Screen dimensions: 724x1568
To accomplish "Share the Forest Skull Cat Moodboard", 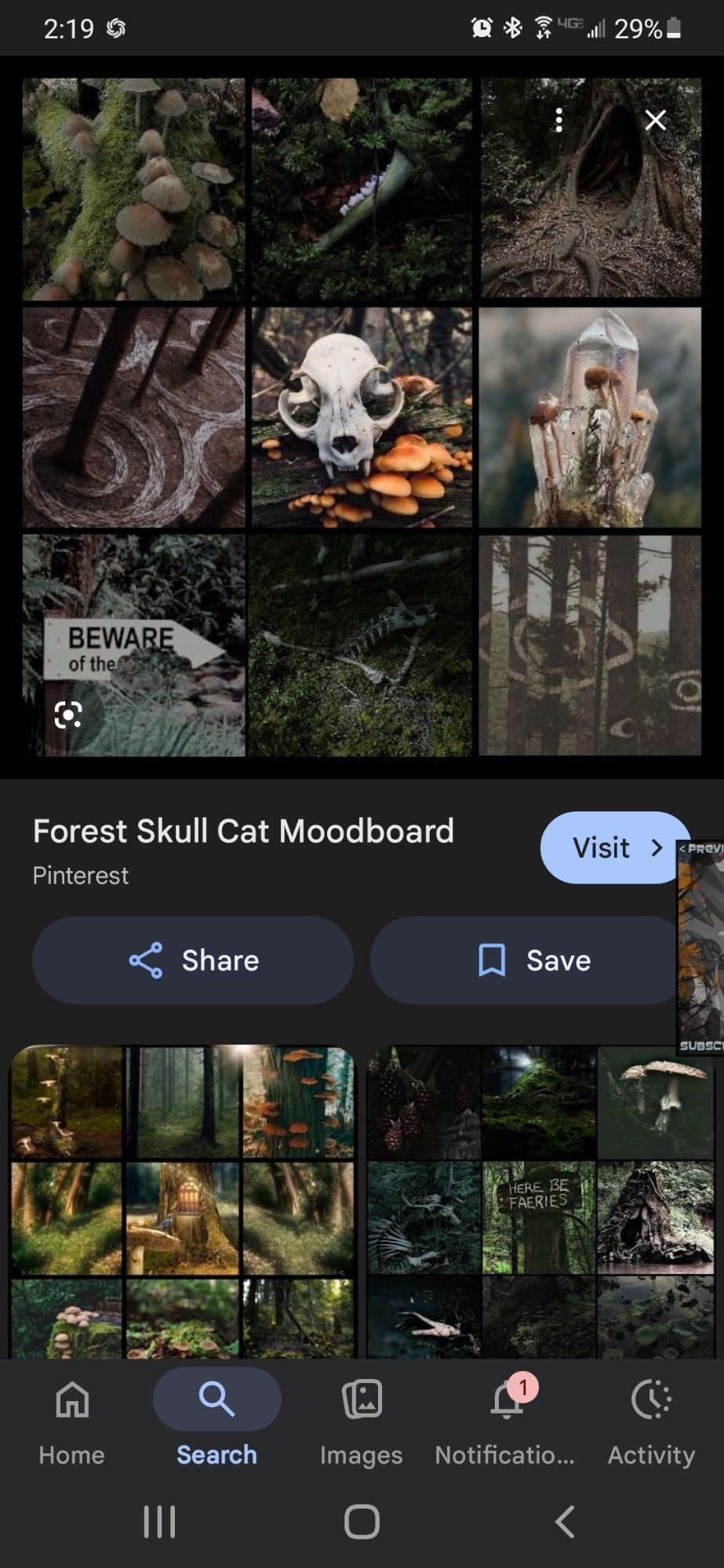I will pyautogui.click(x=193, y=960).
